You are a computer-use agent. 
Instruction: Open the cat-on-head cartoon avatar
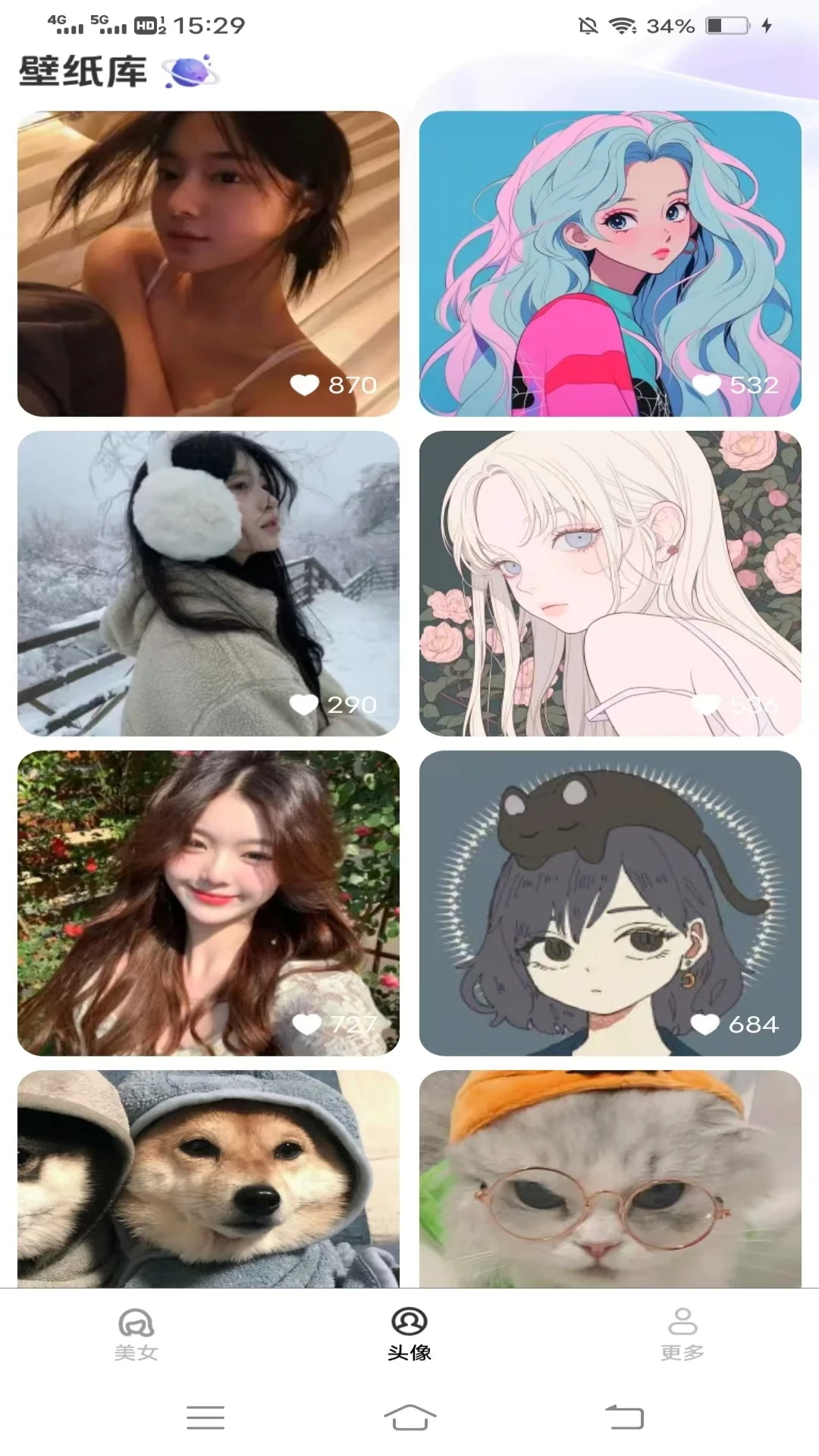click(x=610, y=903)
